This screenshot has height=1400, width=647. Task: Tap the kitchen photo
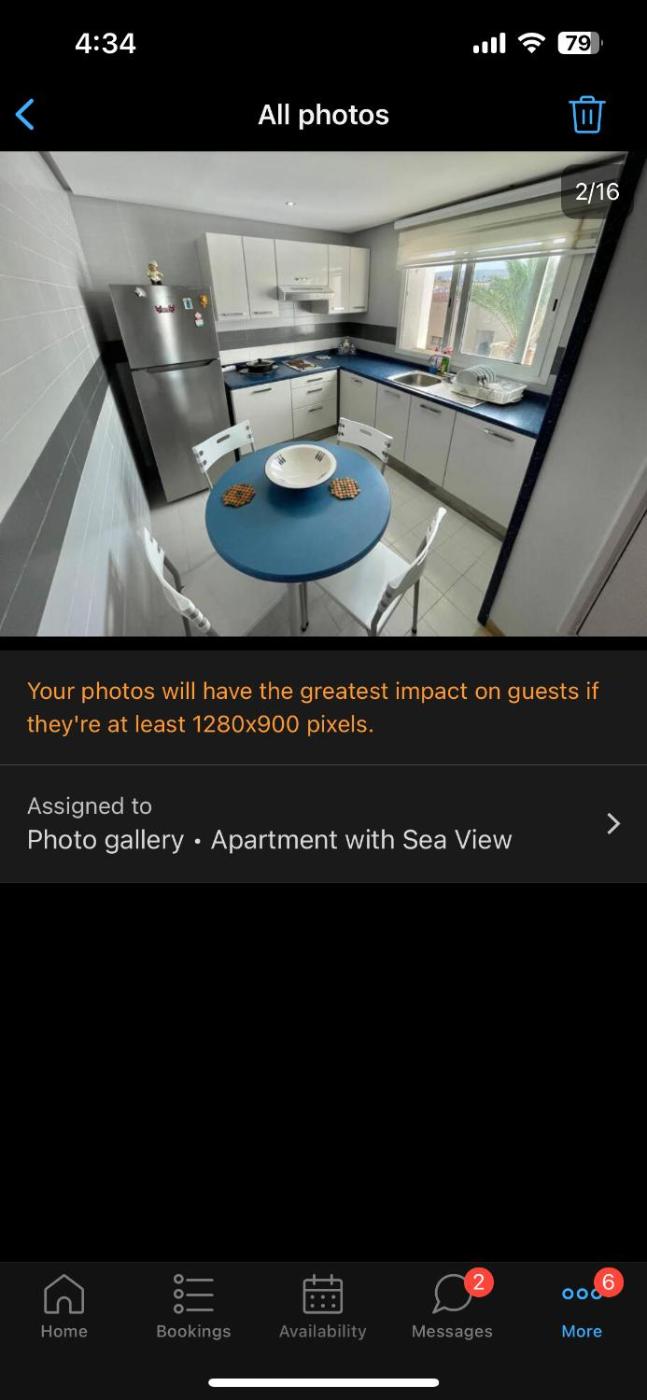click(323, 393)
